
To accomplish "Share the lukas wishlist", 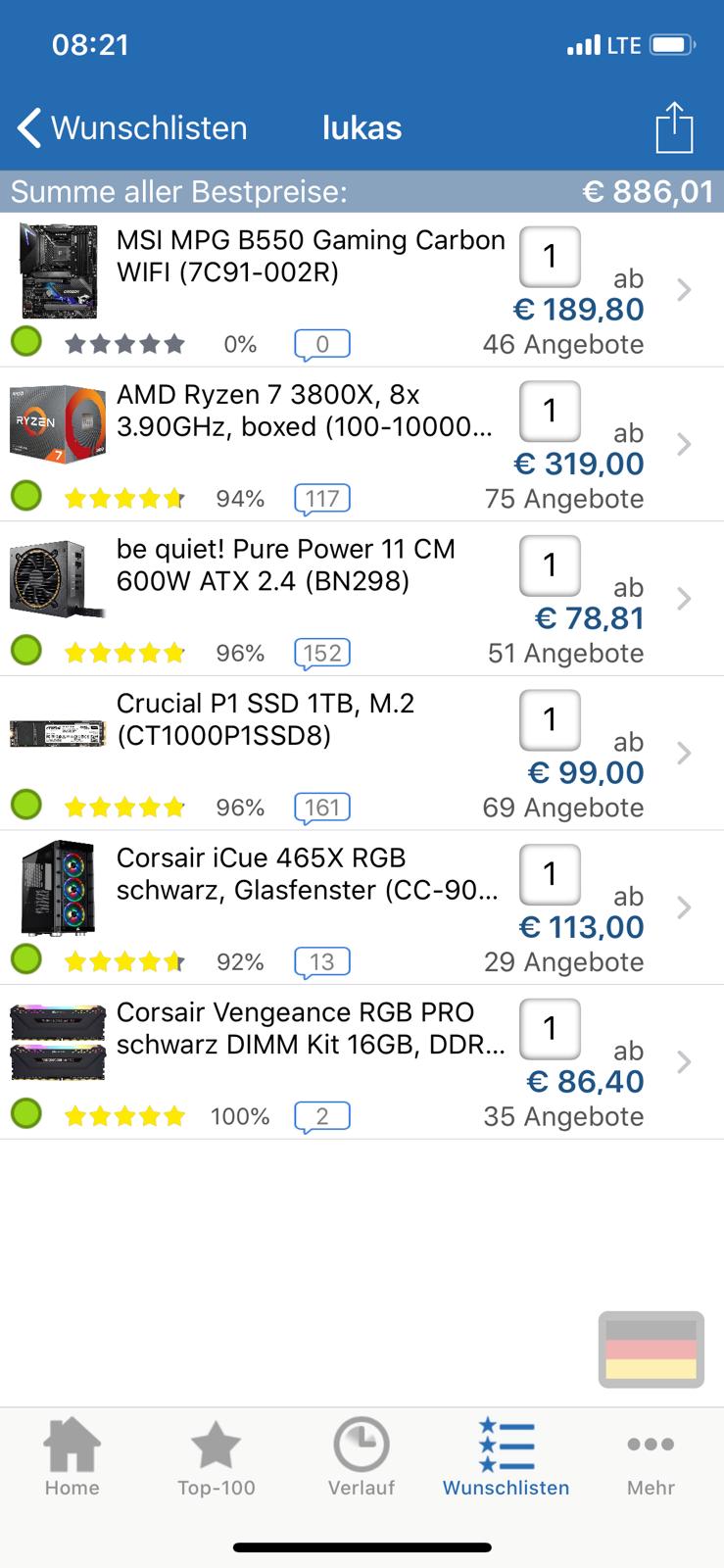I will tap(674, 128).
